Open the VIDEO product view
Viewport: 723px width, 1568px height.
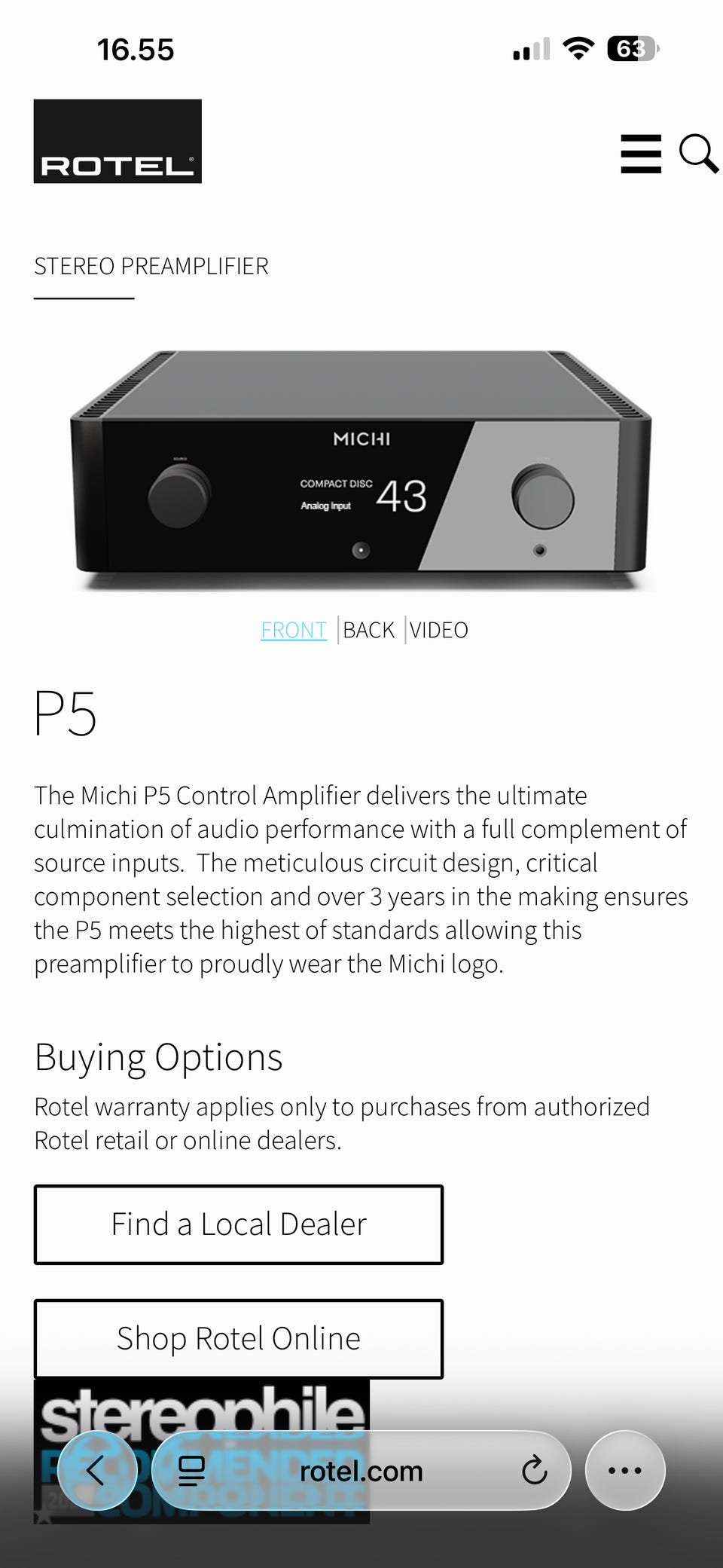pos(439,630)
